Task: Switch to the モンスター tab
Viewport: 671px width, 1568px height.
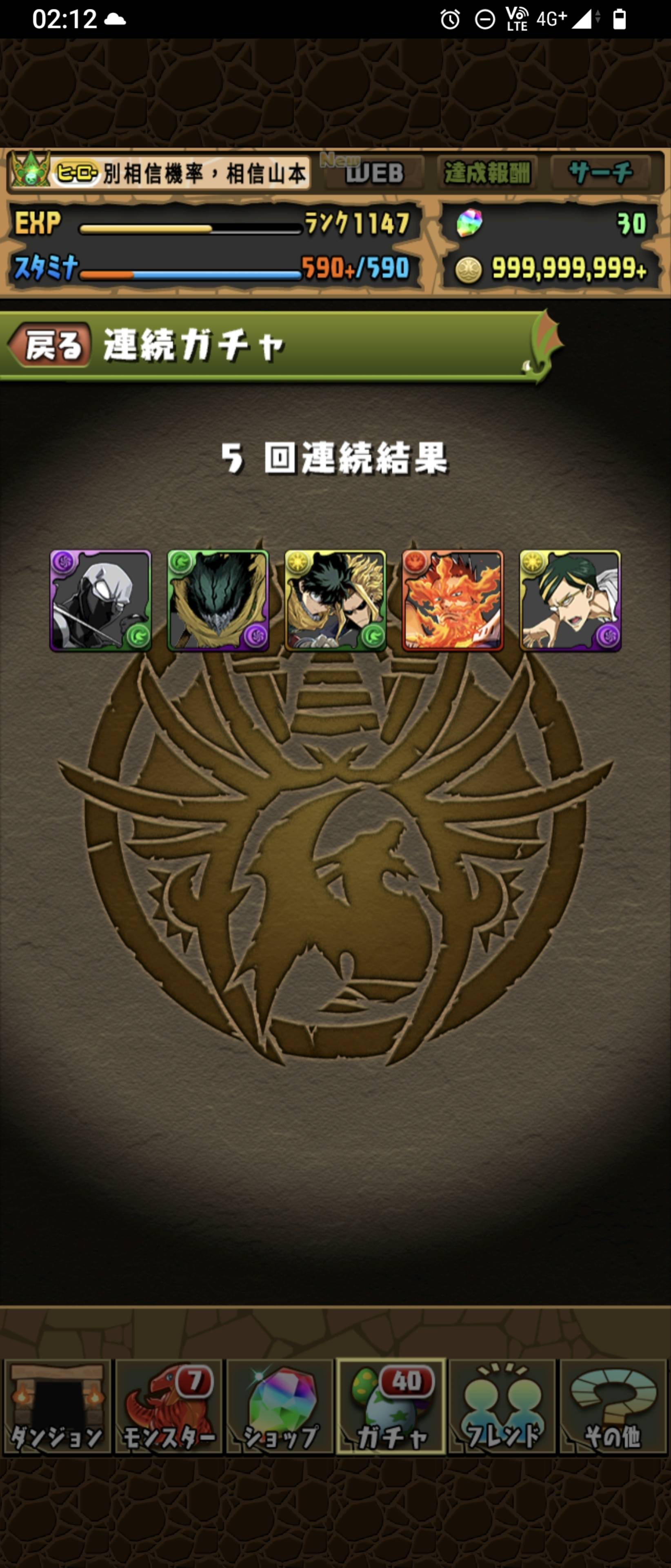Action: pyautogui.click(x=169, y=1406)
